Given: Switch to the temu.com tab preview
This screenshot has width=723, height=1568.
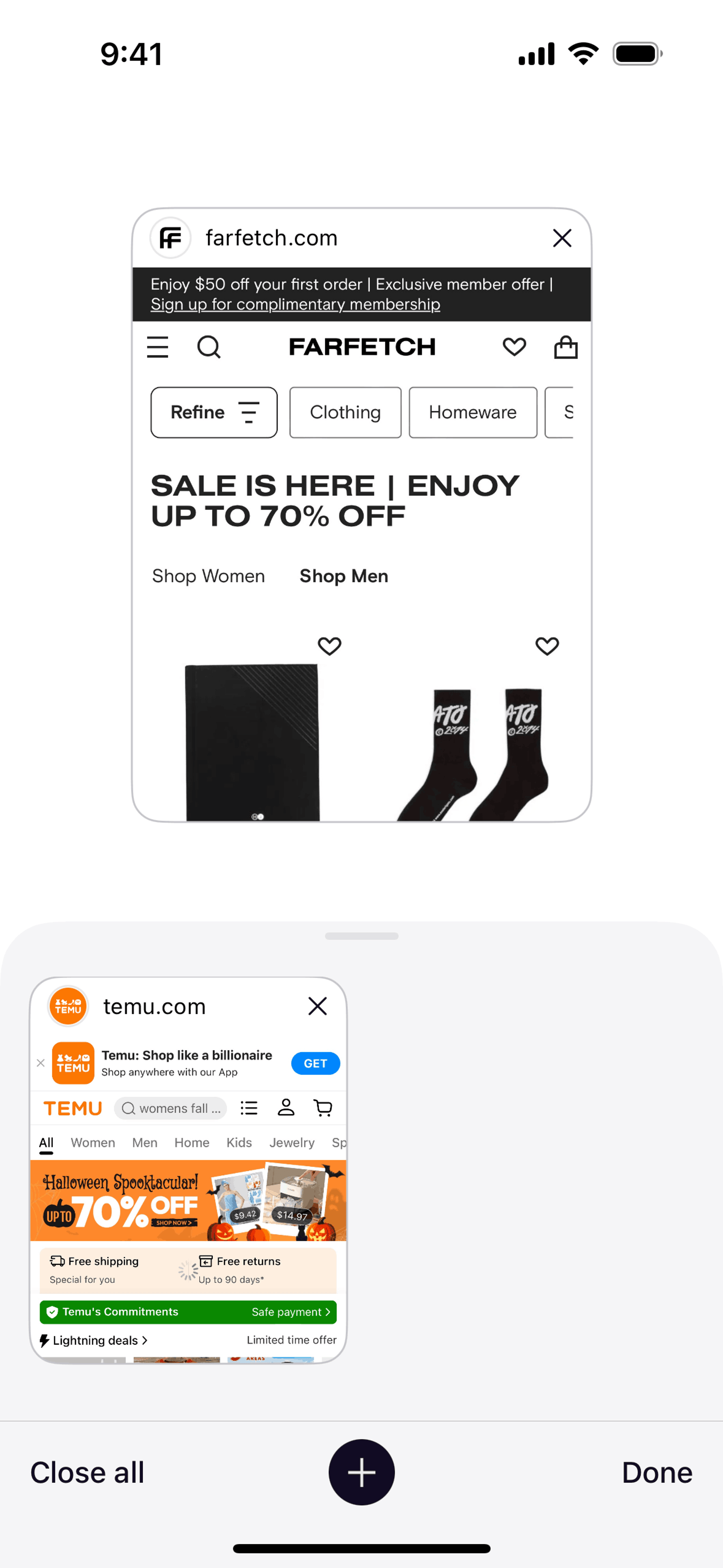Looking at the screenshot, I should pyautogui.click(x=188, y=1170).
